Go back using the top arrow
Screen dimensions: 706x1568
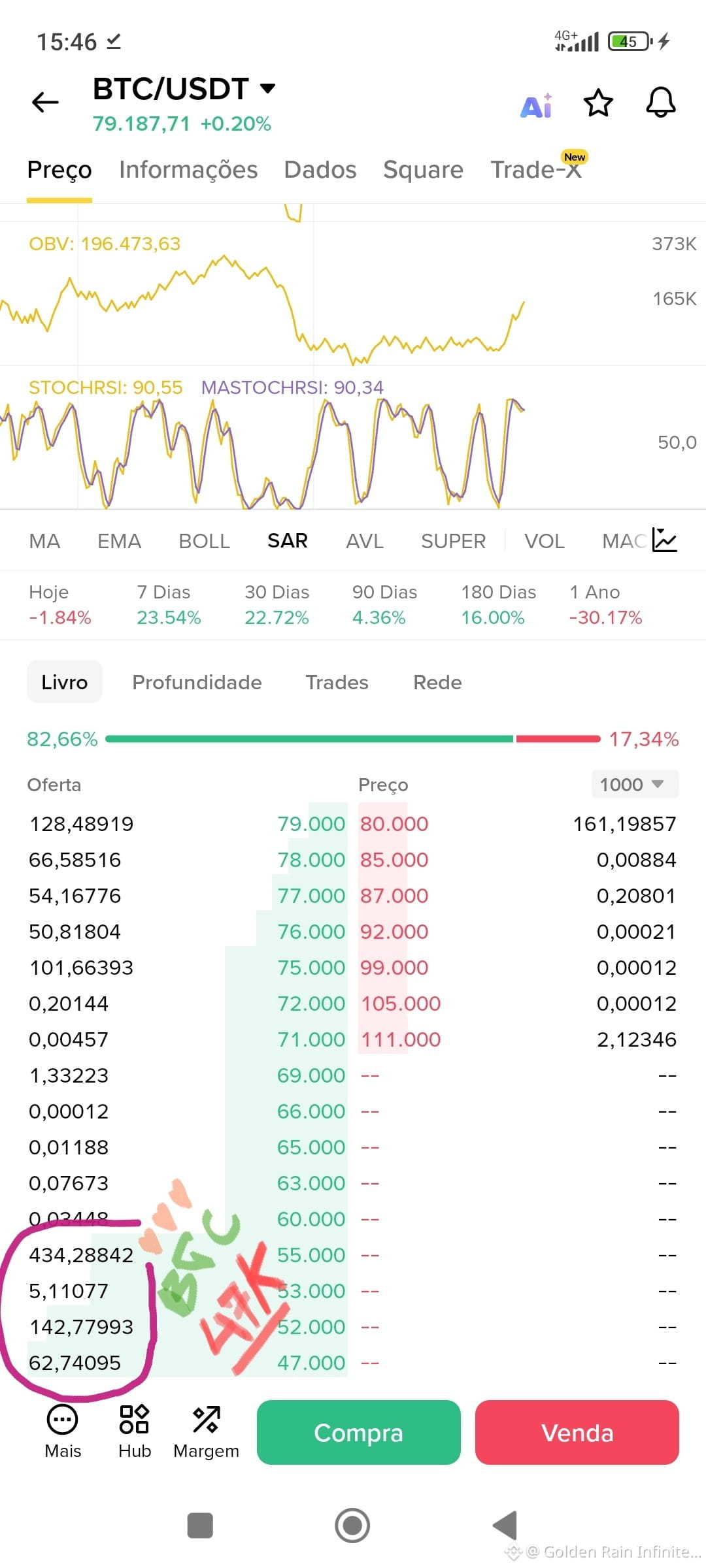[45, 102]
